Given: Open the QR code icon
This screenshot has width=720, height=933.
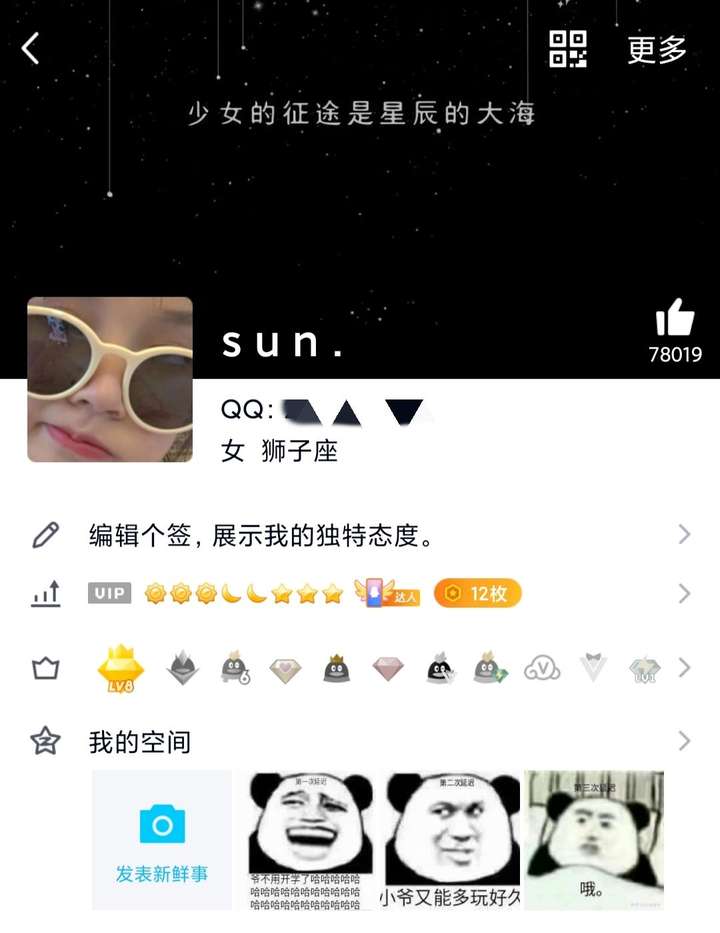Looking at the screenshot, I should point(568,48).
